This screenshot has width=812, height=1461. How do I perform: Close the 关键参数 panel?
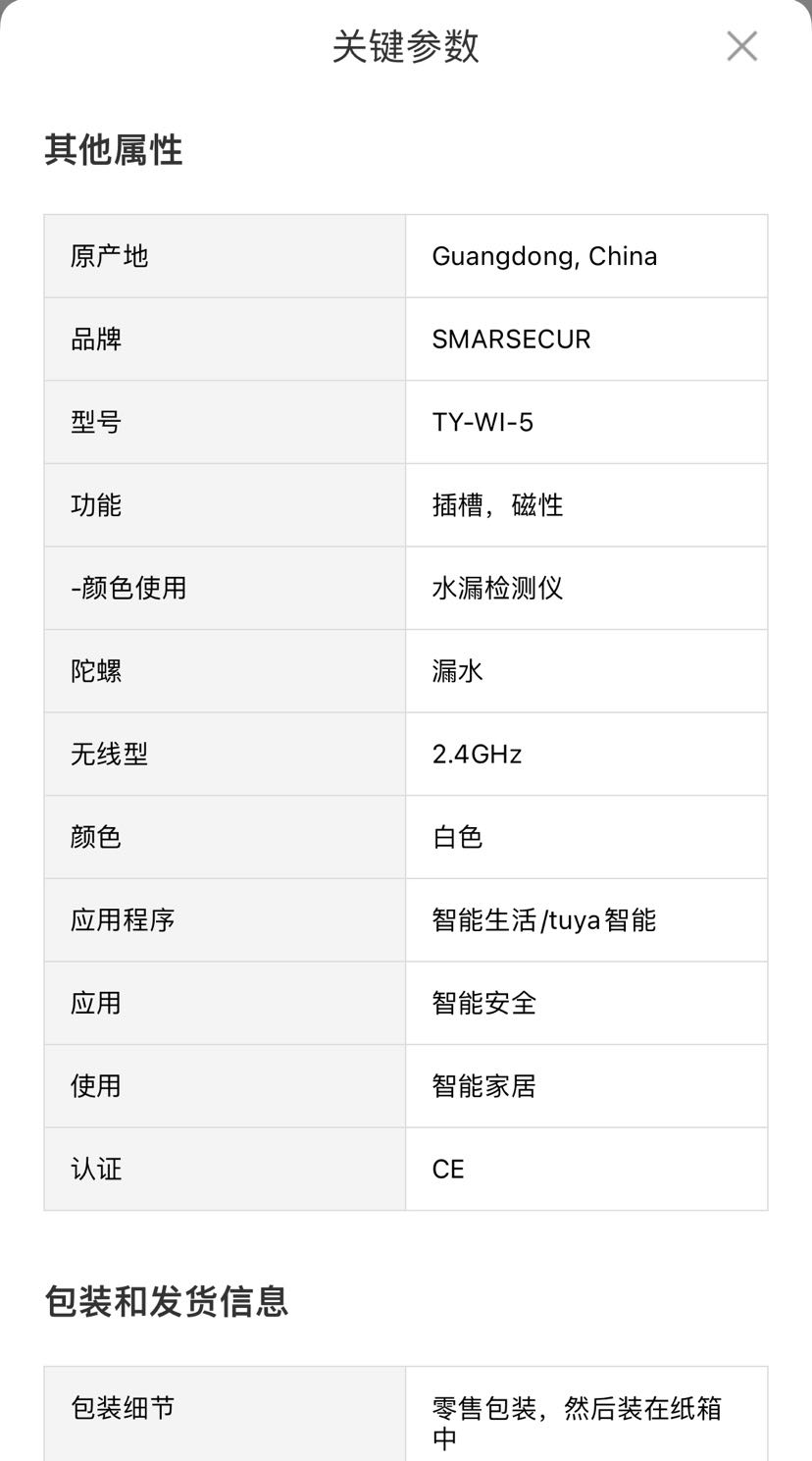741,46
